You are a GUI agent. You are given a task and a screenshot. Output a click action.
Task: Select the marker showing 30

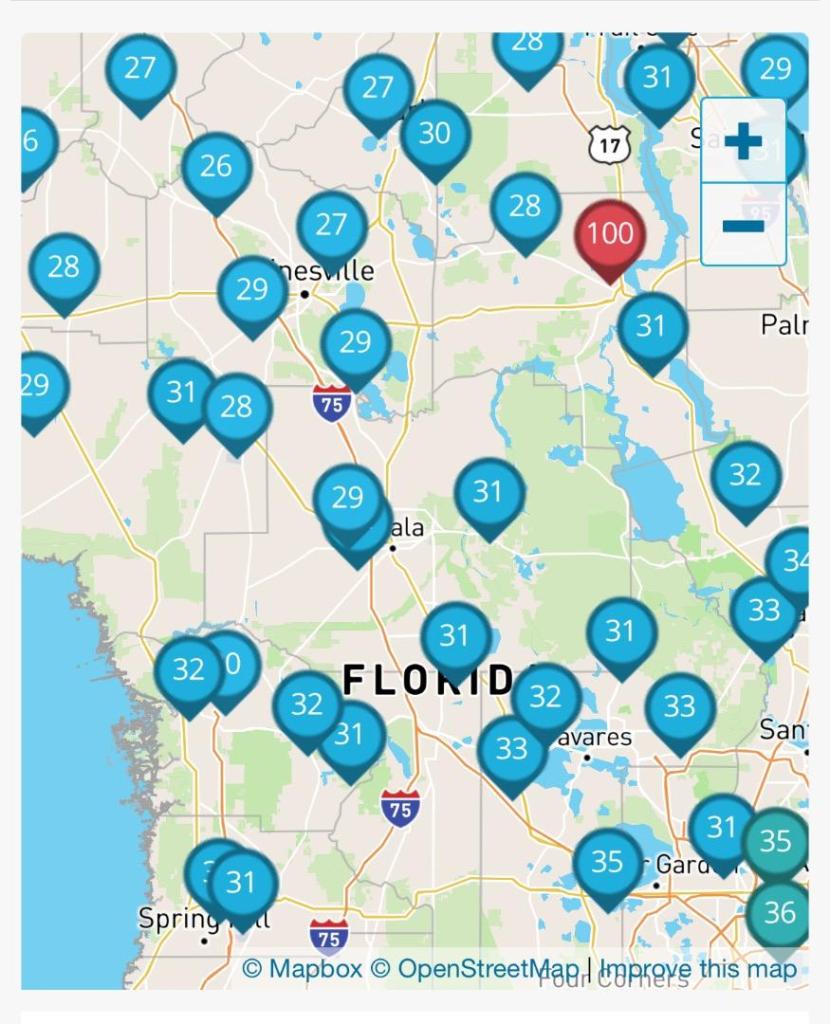434,136
